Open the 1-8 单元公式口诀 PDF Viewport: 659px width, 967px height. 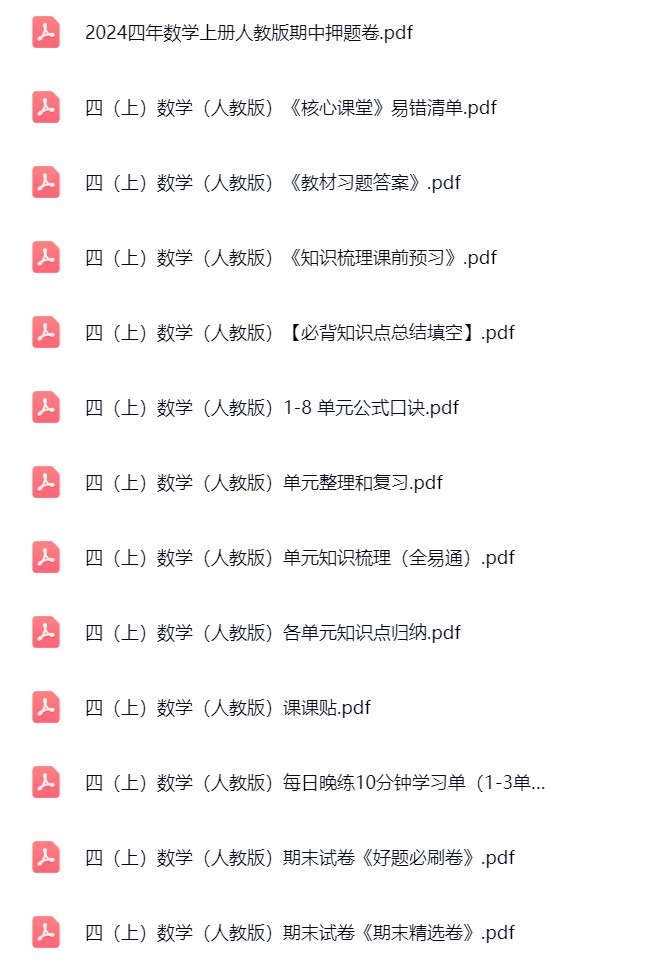[271, 408]
